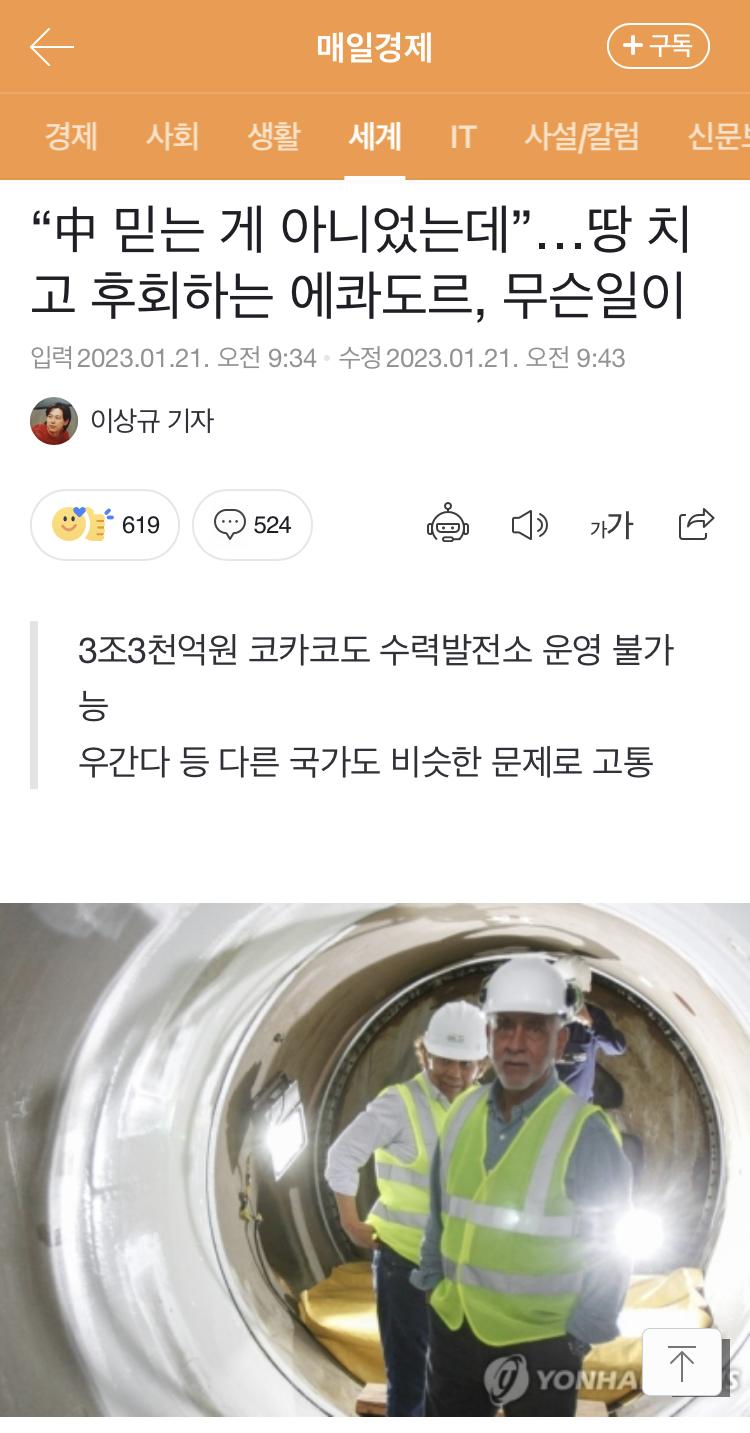Open reporter 이상규 기자's profile

[122, 420]
